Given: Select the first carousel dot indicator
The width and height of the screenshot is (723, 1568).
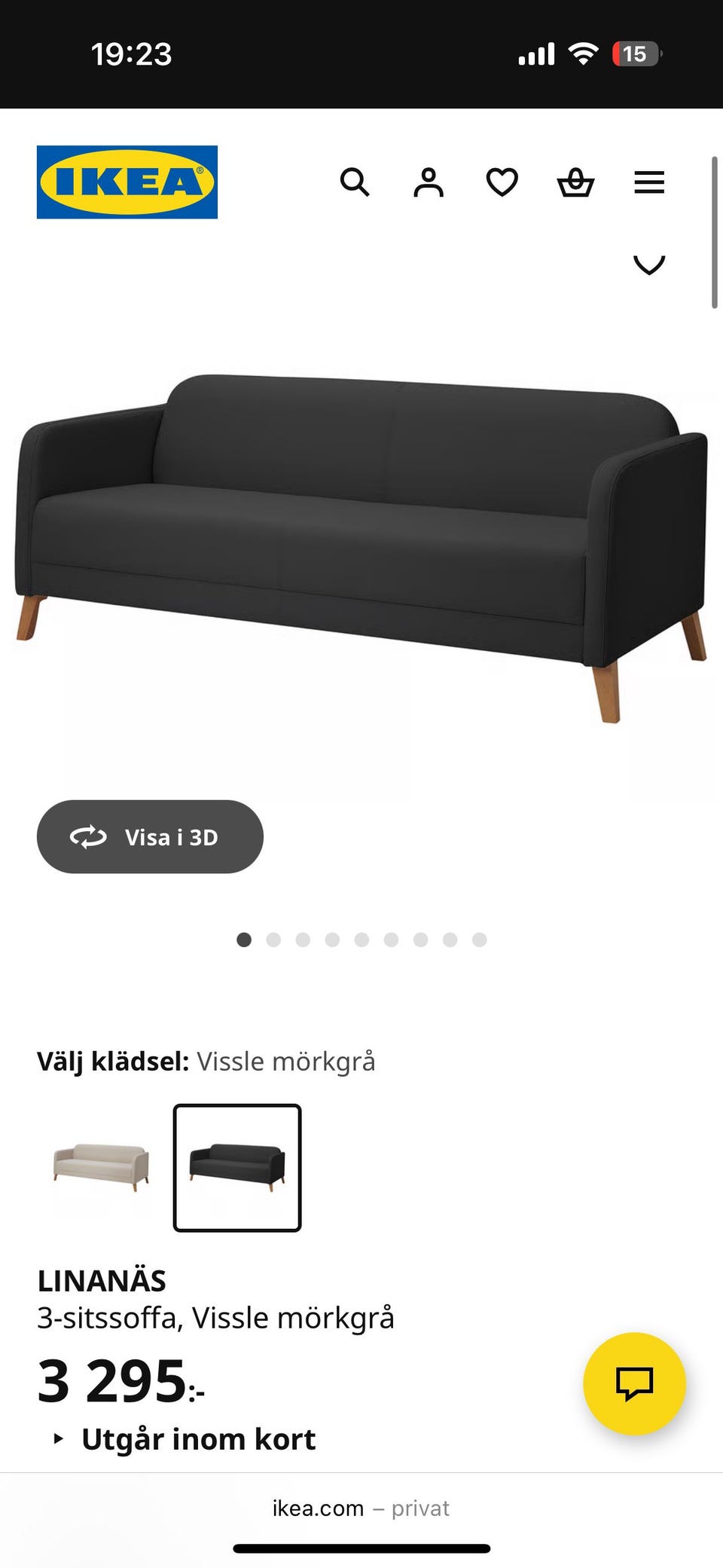Looking at the screenshot, I should click(x=245, y=940).
